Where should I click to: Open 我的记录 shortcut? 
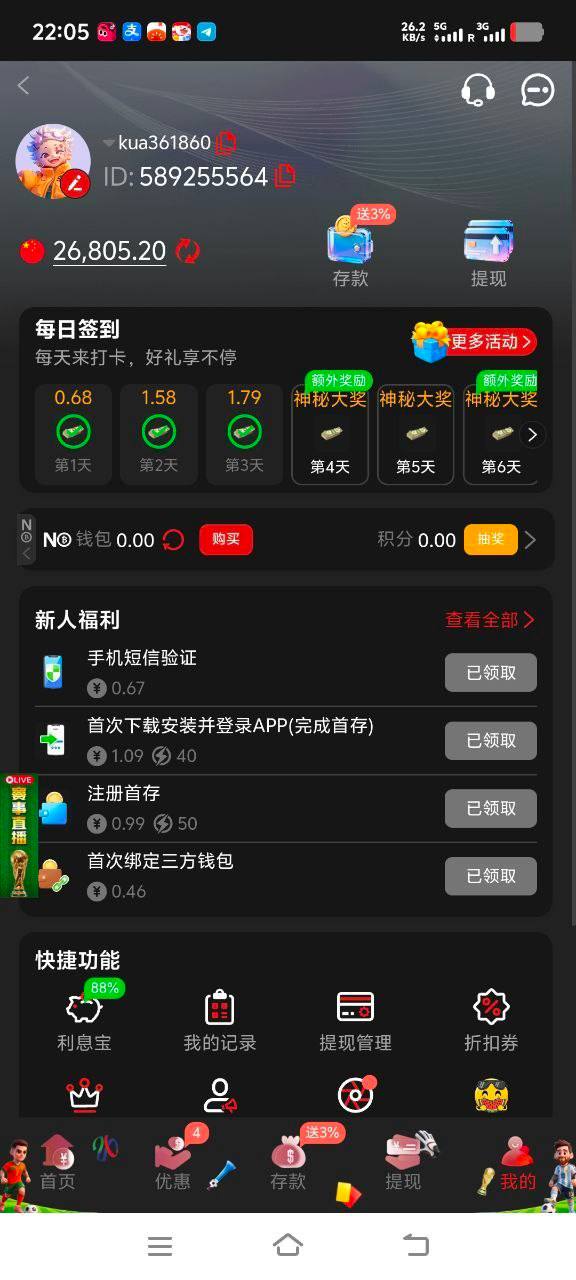click(220, 1020)
